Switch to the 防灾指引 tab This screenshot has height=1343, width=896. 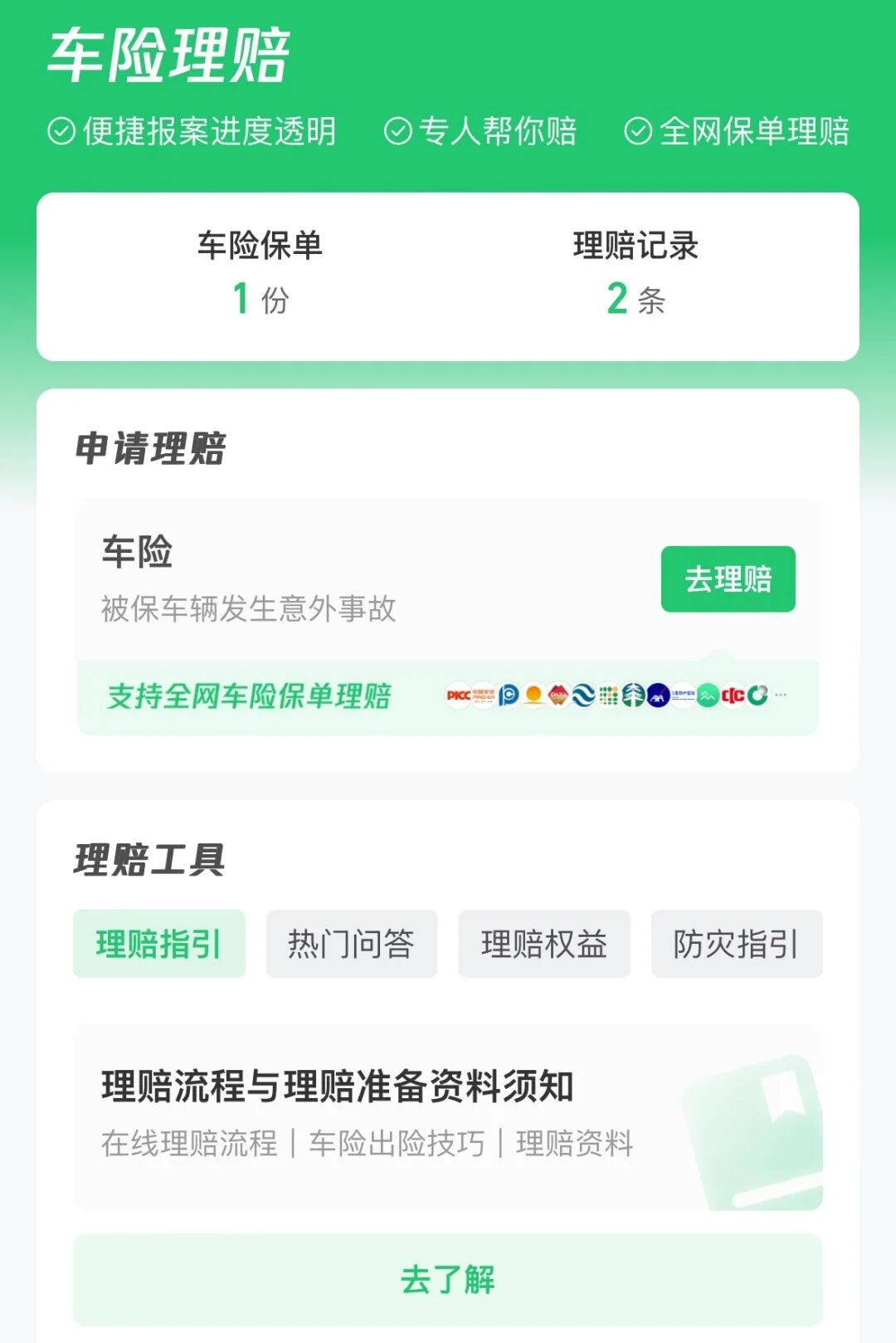point(737,944)
